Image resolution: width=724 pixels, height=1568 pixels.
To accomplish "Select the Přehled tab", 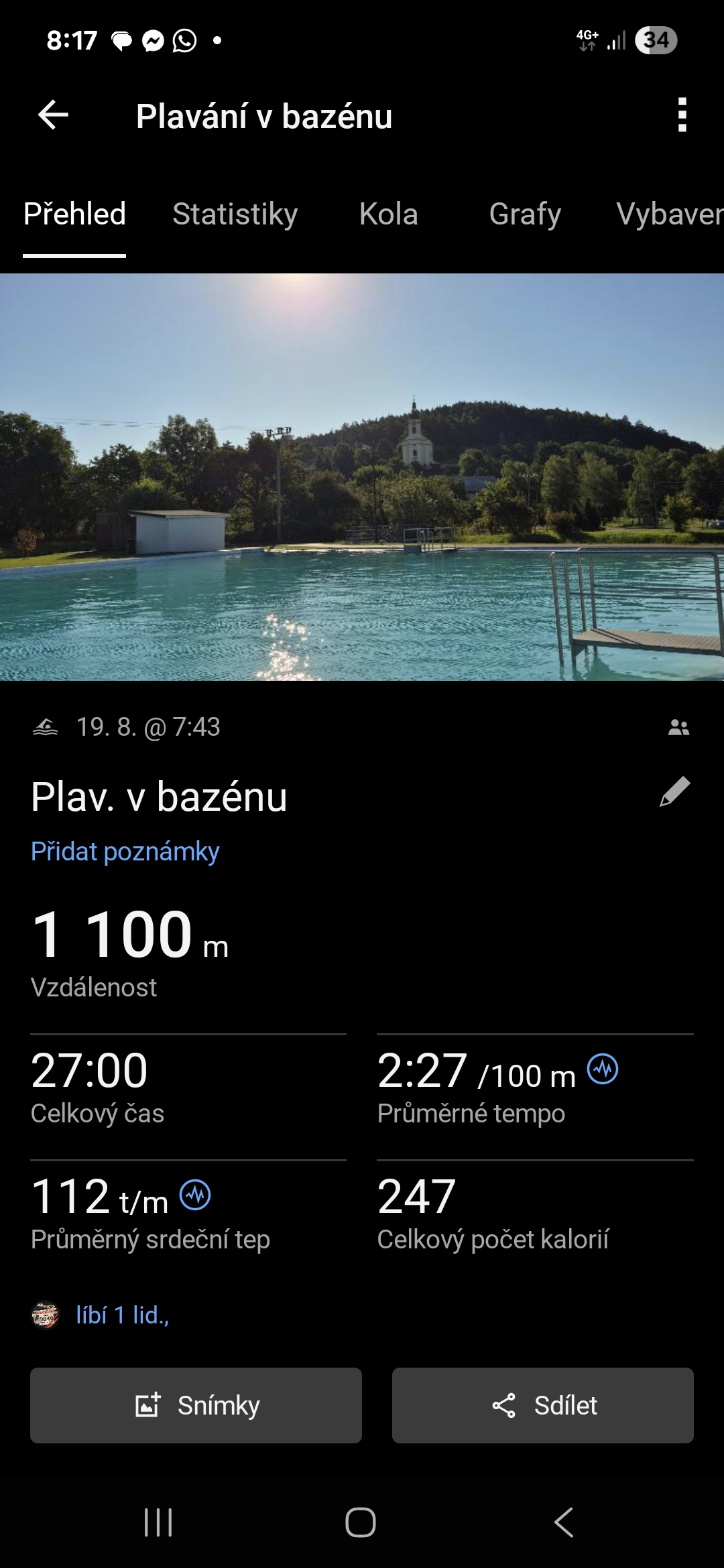I will click(74, 214).
